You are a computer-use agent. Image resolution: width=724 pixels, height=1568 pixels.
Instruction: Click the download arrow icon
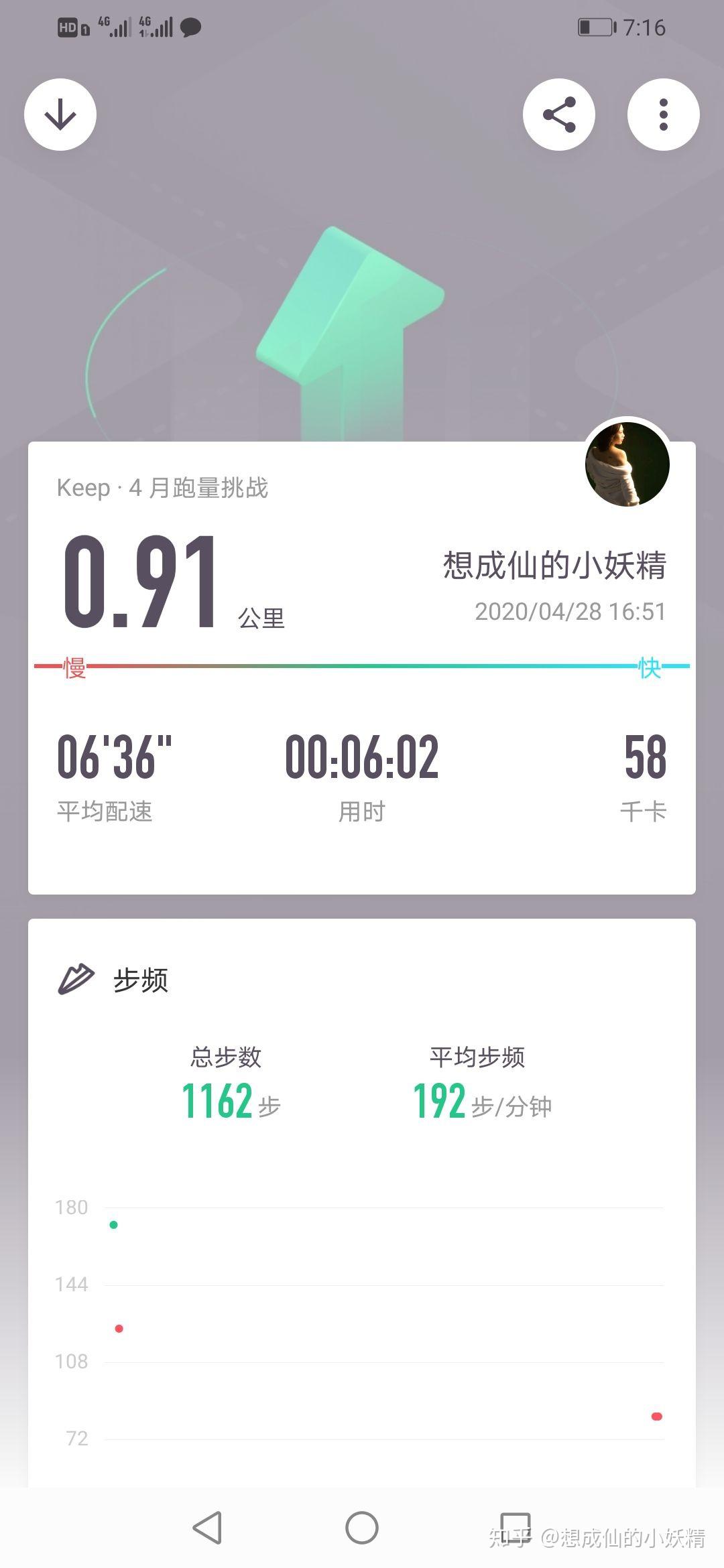(60, 114)
